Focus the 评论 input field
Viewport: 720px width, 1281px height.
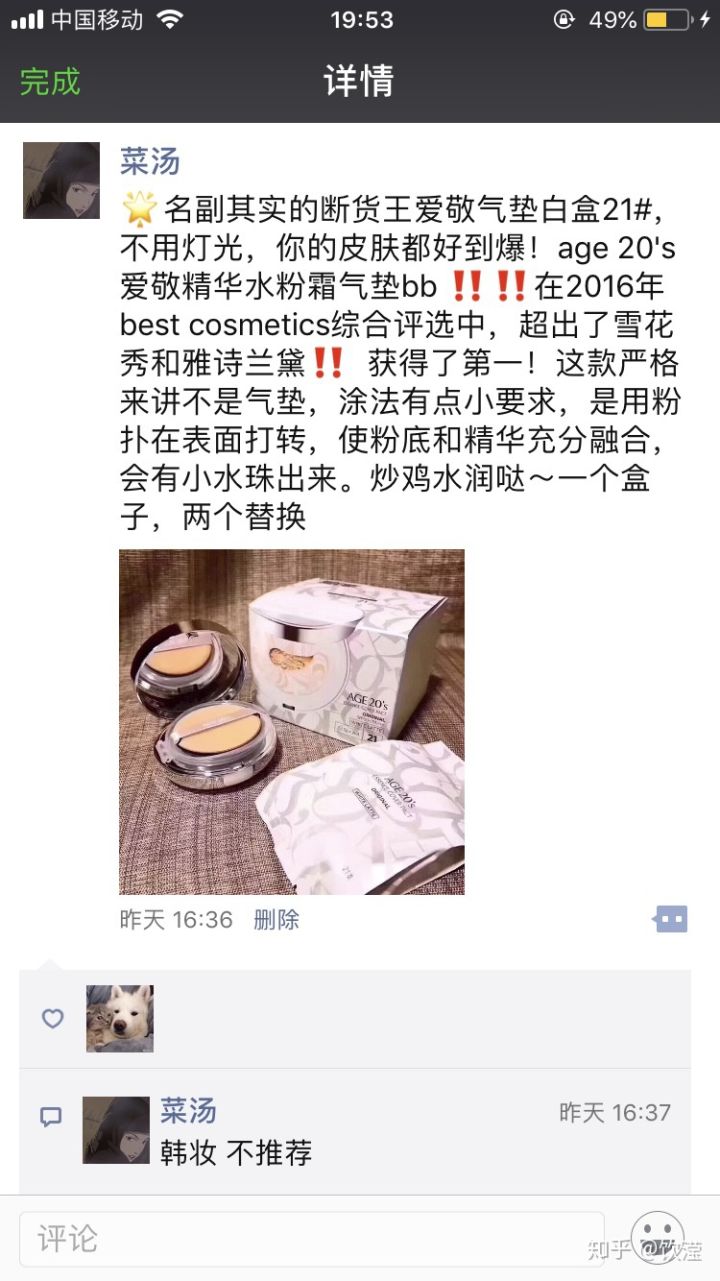click(312, 1239)
